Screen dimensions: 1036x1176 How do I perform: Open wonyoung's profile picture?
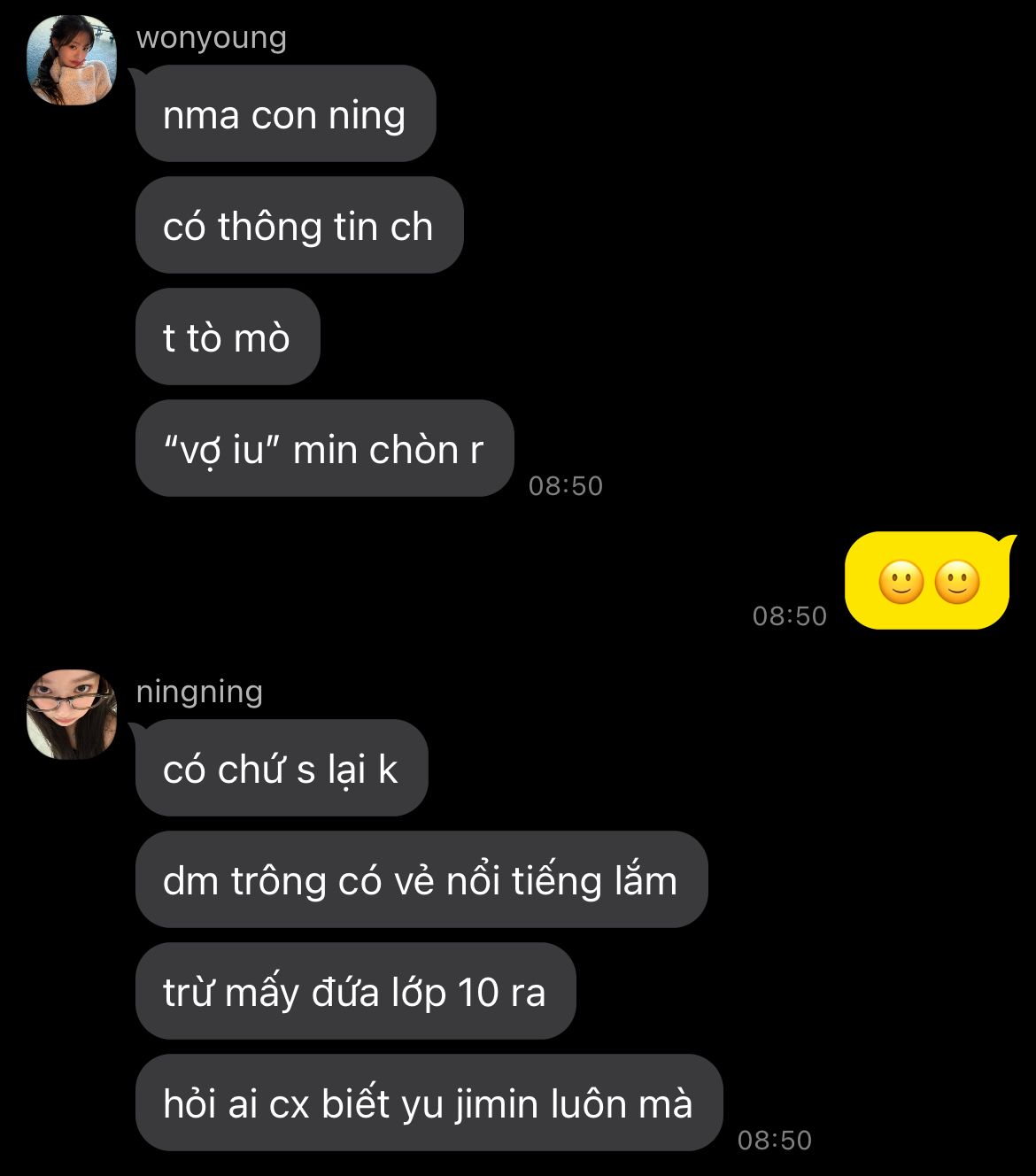click(73, 60)
